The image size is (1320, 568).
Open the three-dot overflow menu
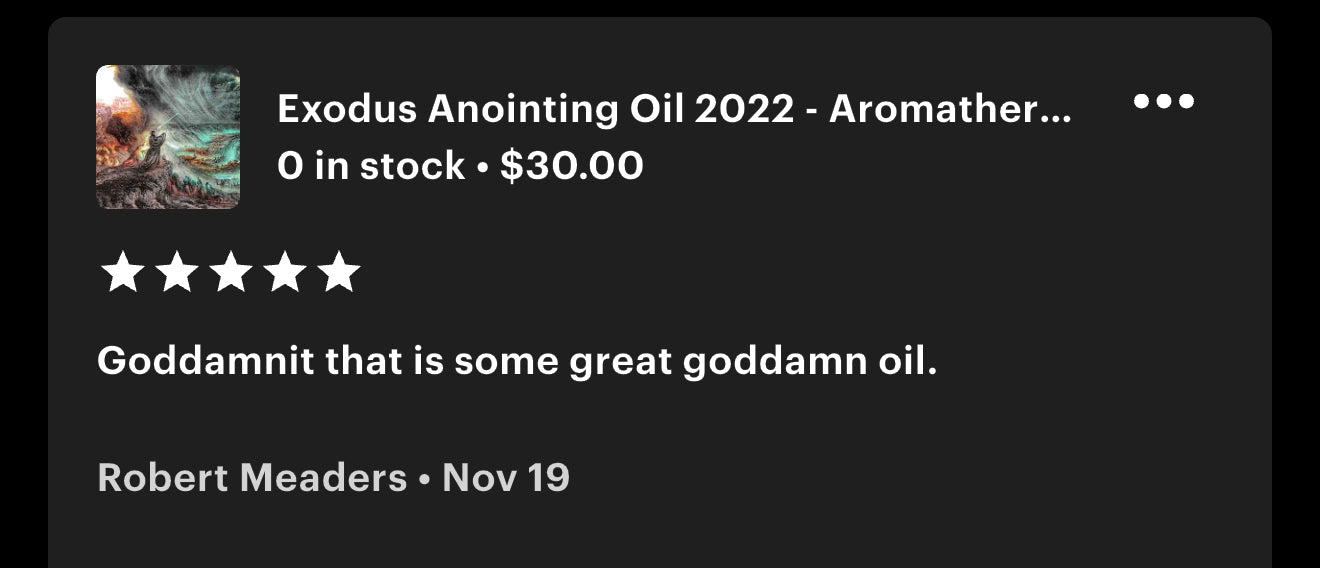[1163, 101]
